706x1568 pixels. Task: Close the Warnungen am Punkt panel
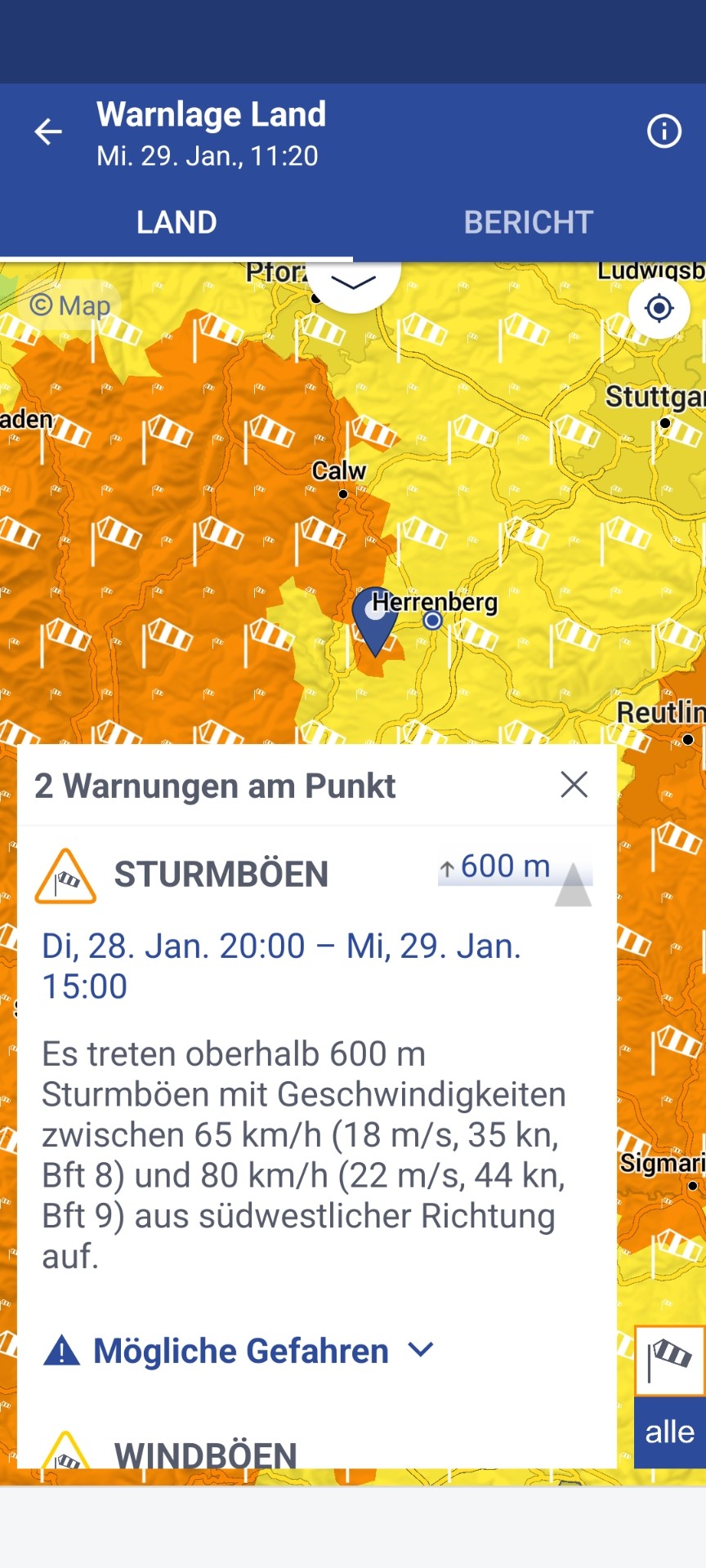point(574,785)
